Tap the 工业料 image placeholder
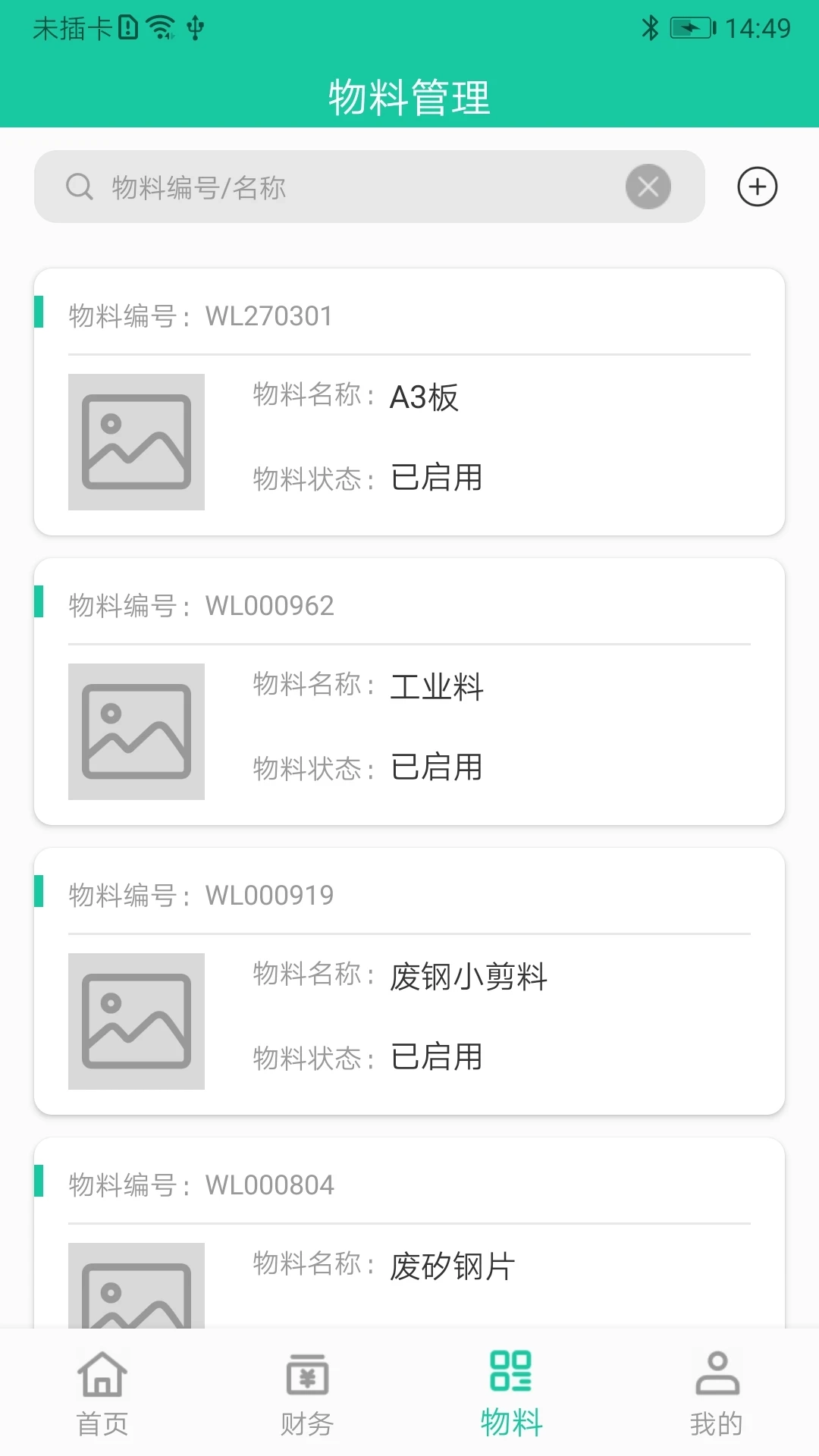The width and height of the screenshot is (819, 1456). (x=136, y=730)
